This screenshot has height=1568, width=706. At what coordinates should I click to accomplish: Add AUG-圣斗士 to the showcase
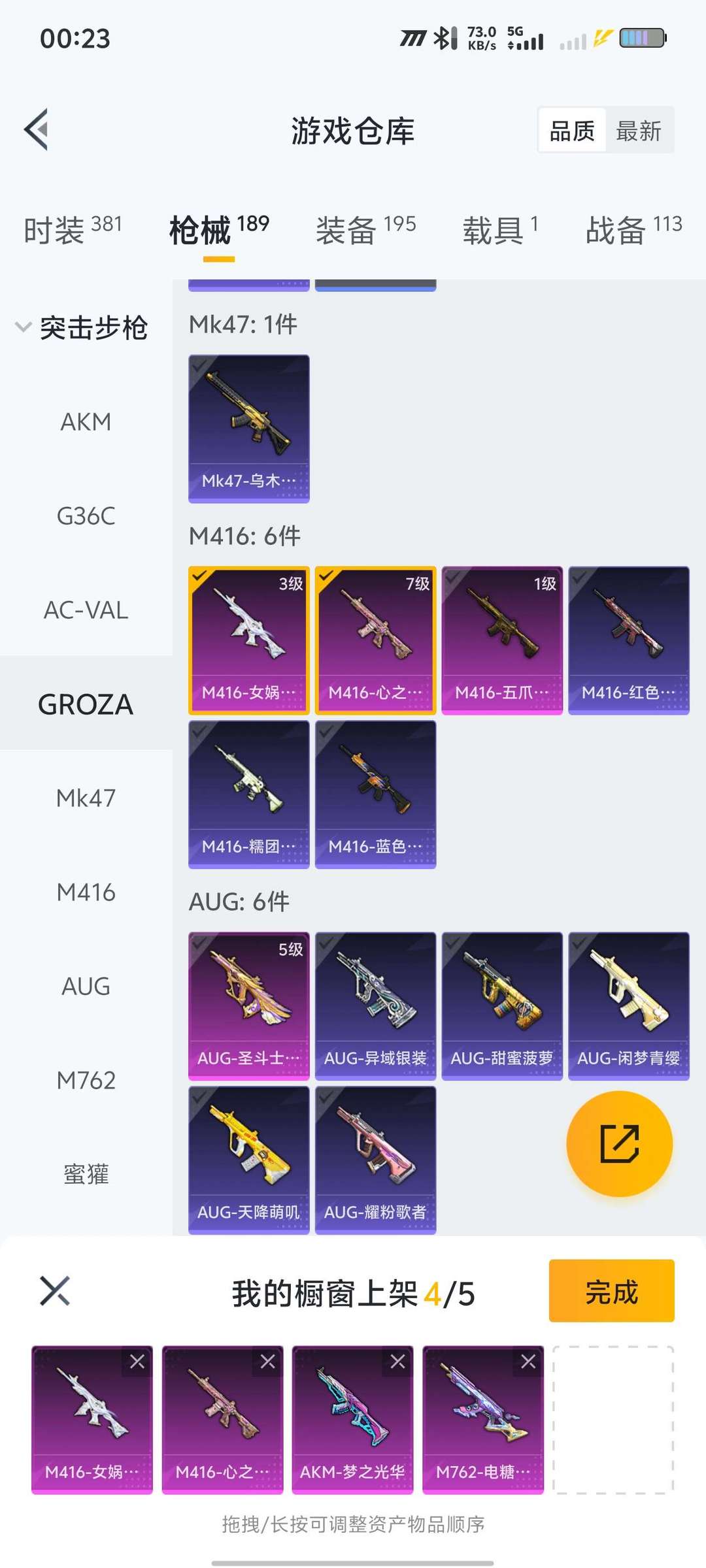(248, 1005)
